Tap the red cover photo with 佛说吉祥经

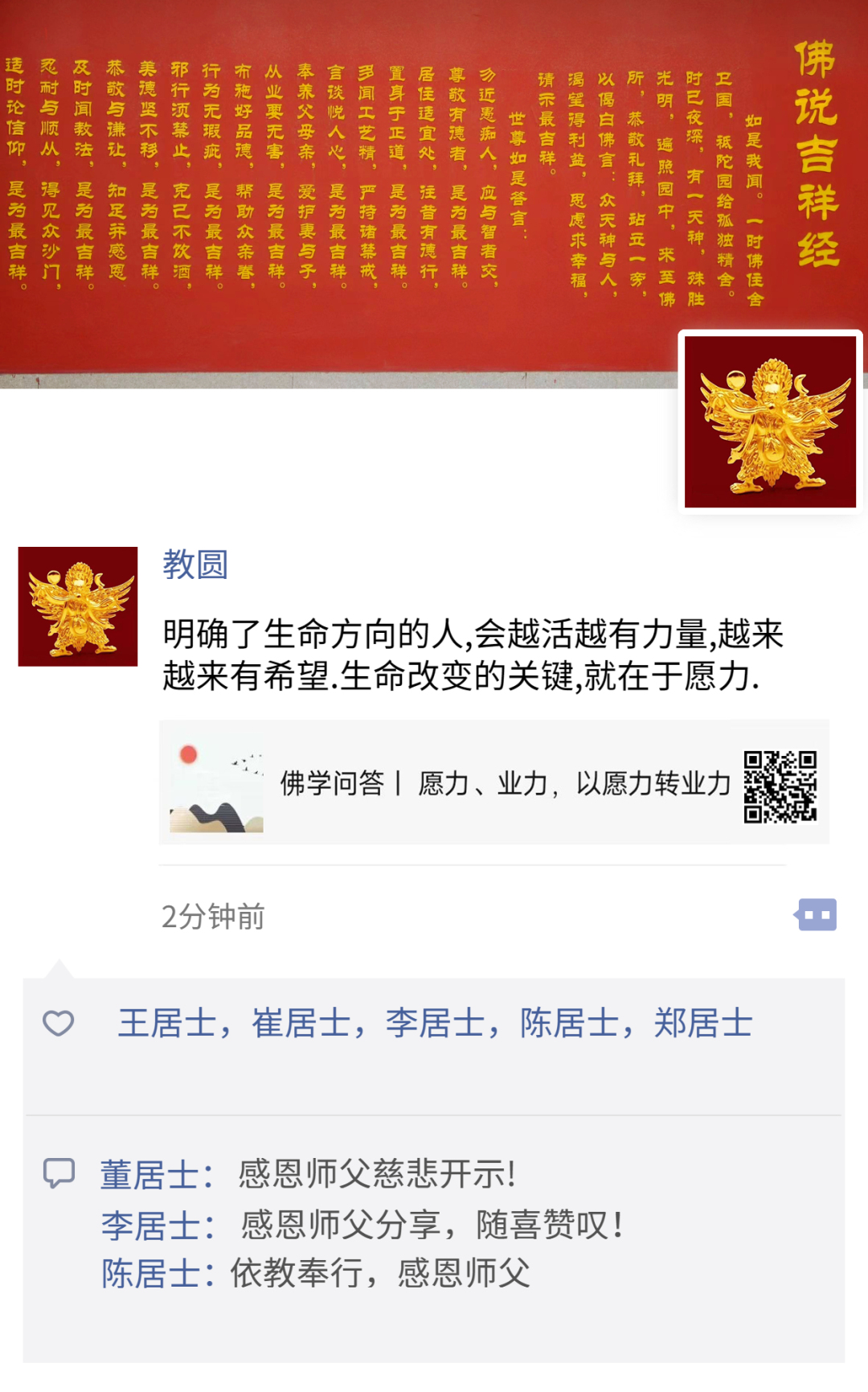(338, 193)
